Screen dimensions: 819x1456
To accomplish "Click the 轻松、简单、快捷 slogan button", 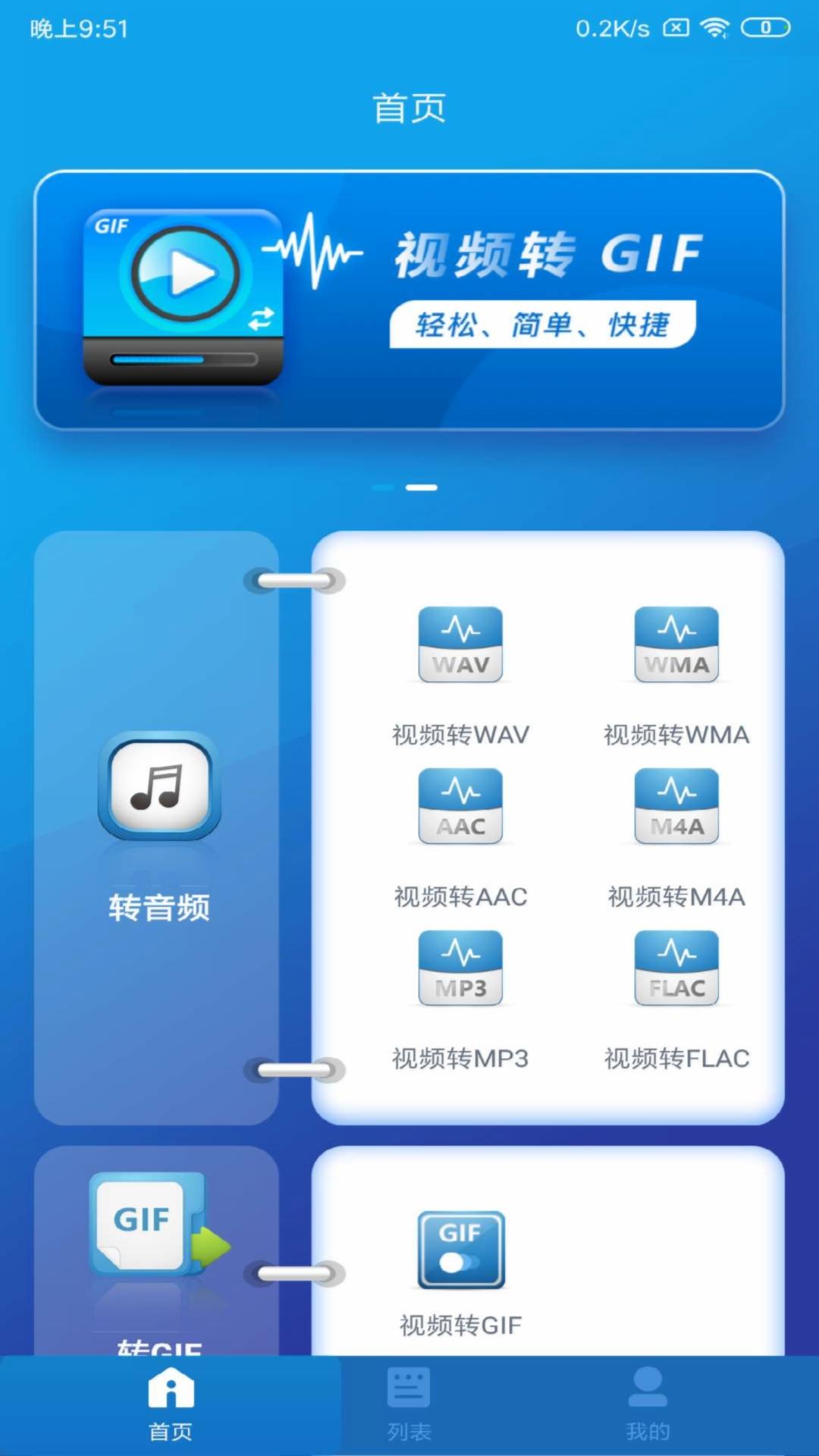I will coord(543,325).
